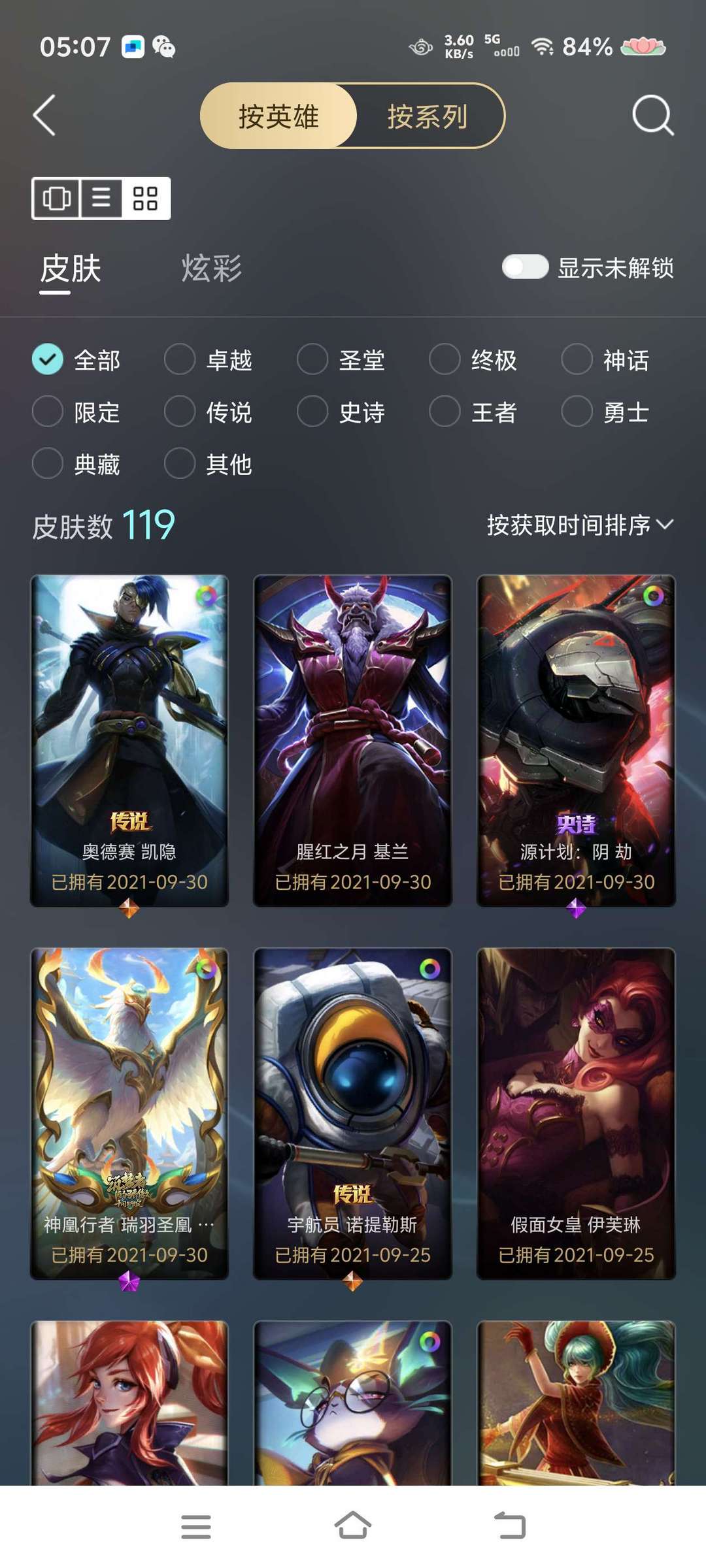
Task: Tap the system home button
Action: point(353,1526)
